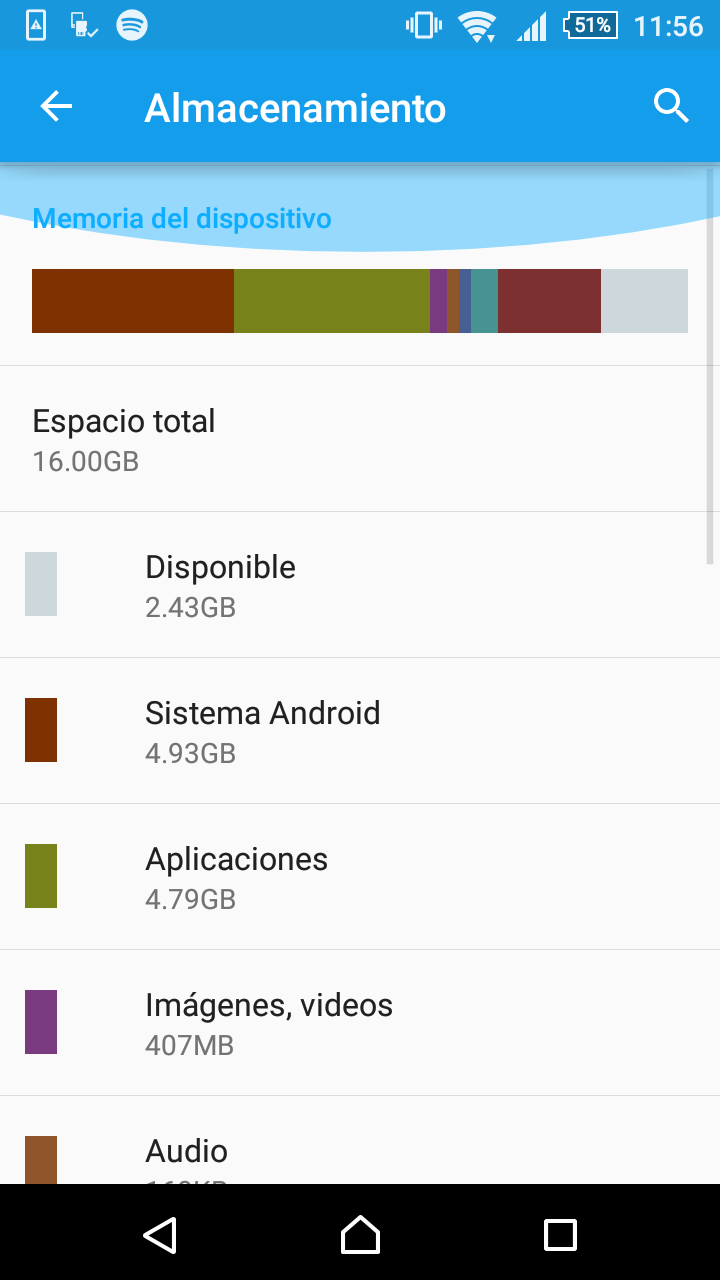Viewport: 720px width, 1280px height.
Task: Select the Imágenes, videos category
Action: [x=360, y=1022]
